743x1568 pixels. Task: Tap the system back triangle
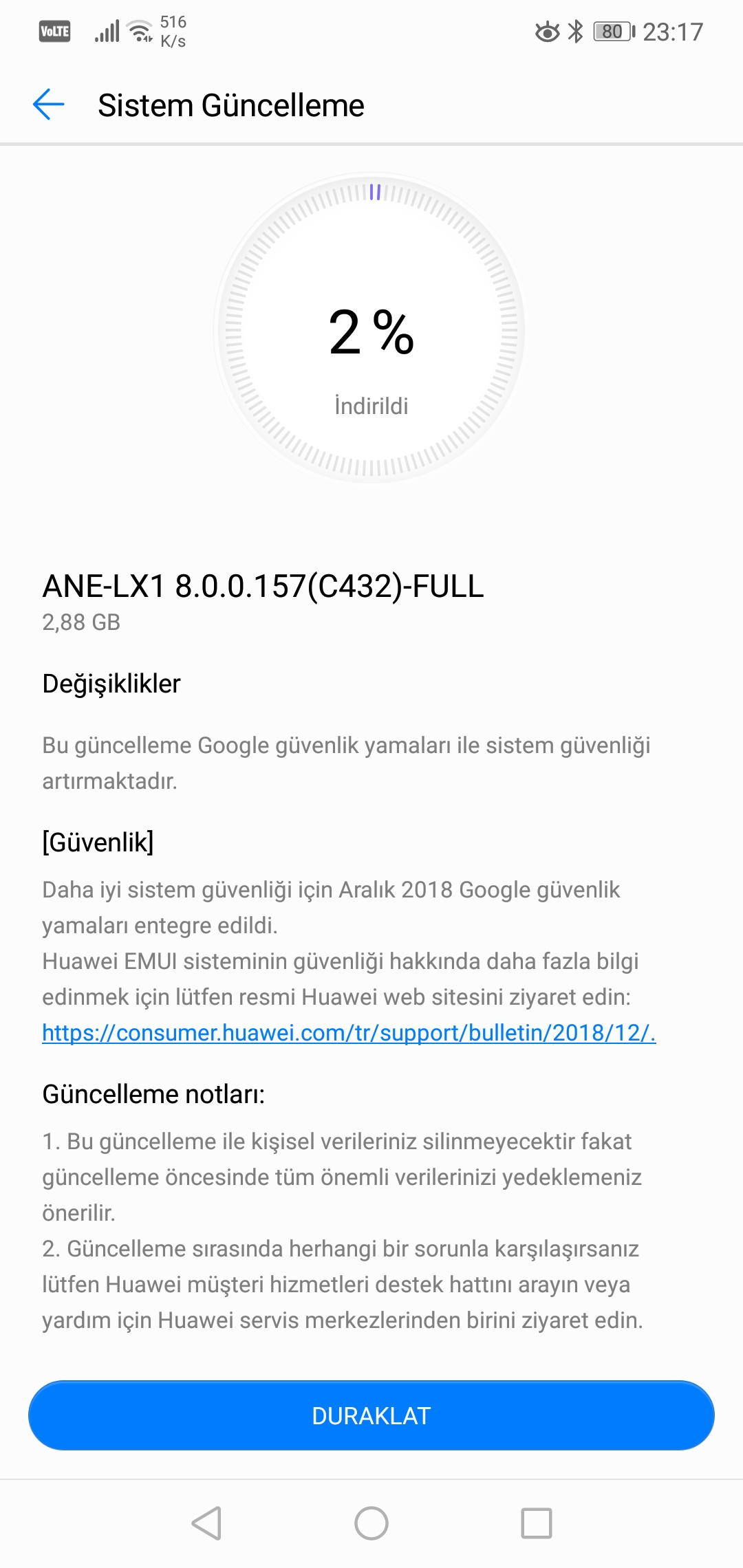tap(206, 1523)
